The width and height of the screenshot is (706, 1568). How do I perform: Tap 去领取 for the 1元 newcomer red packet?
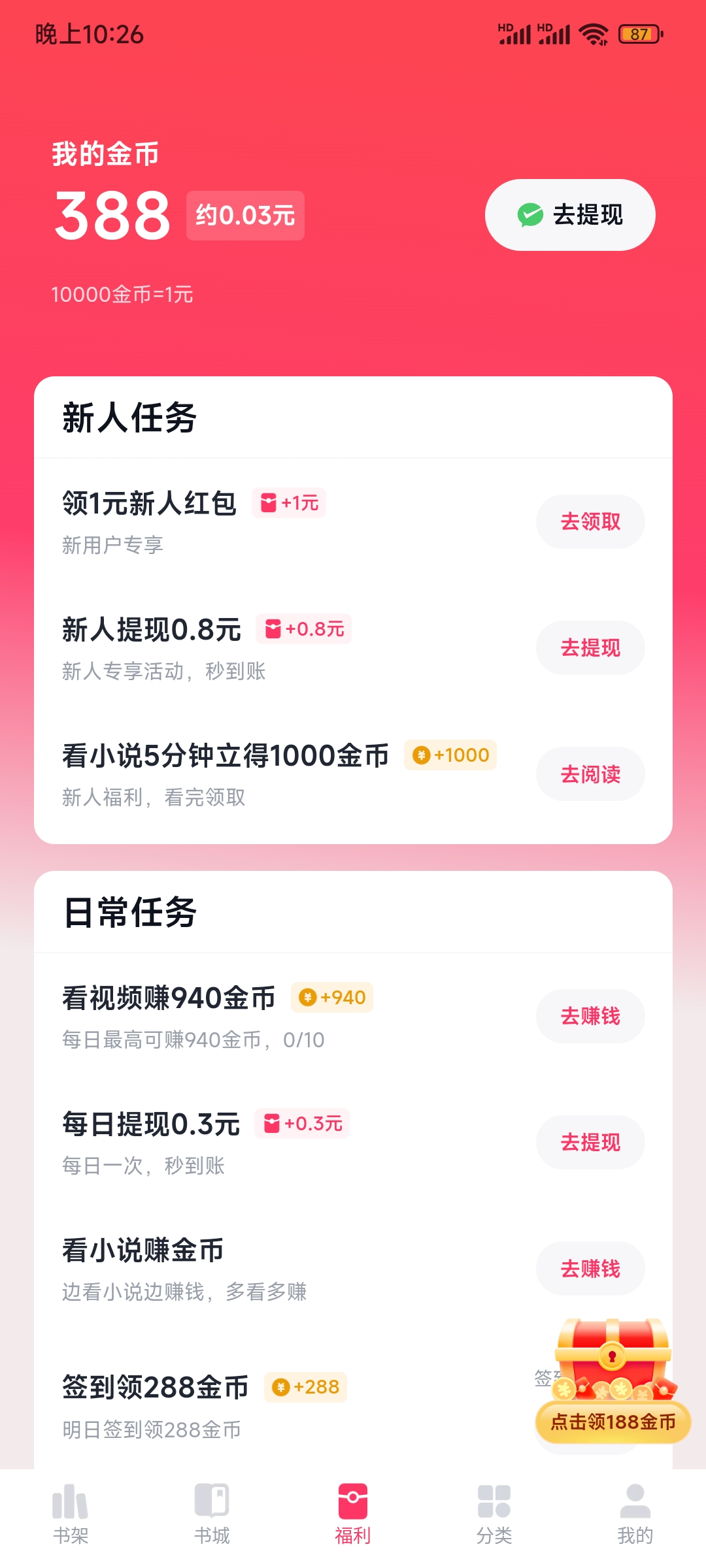[590, 521]
